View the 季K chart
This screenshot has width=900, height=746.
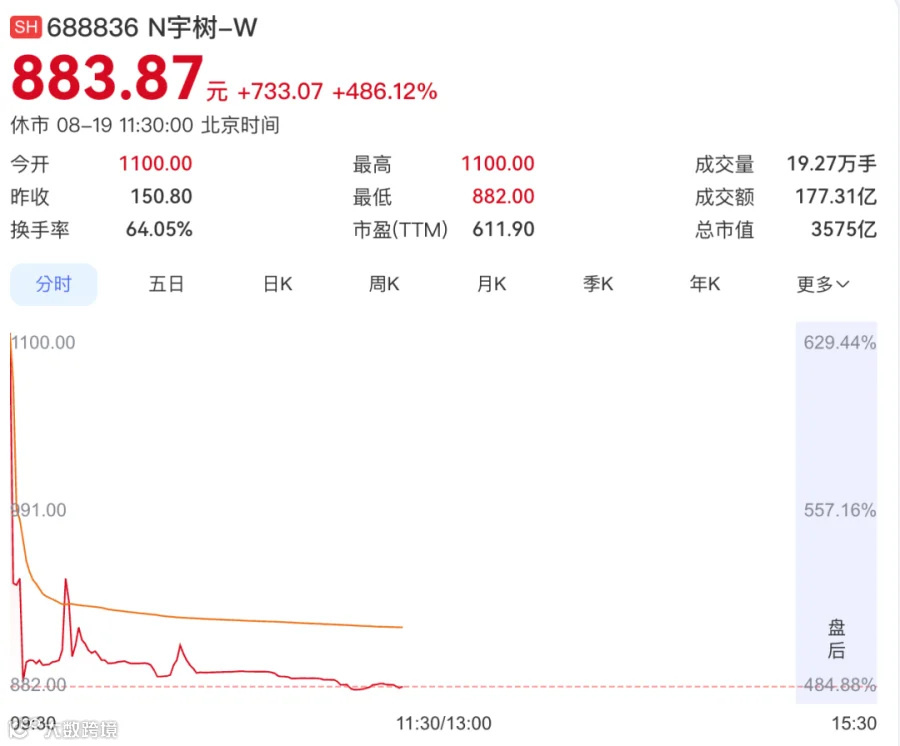click(x=598, y=284)
